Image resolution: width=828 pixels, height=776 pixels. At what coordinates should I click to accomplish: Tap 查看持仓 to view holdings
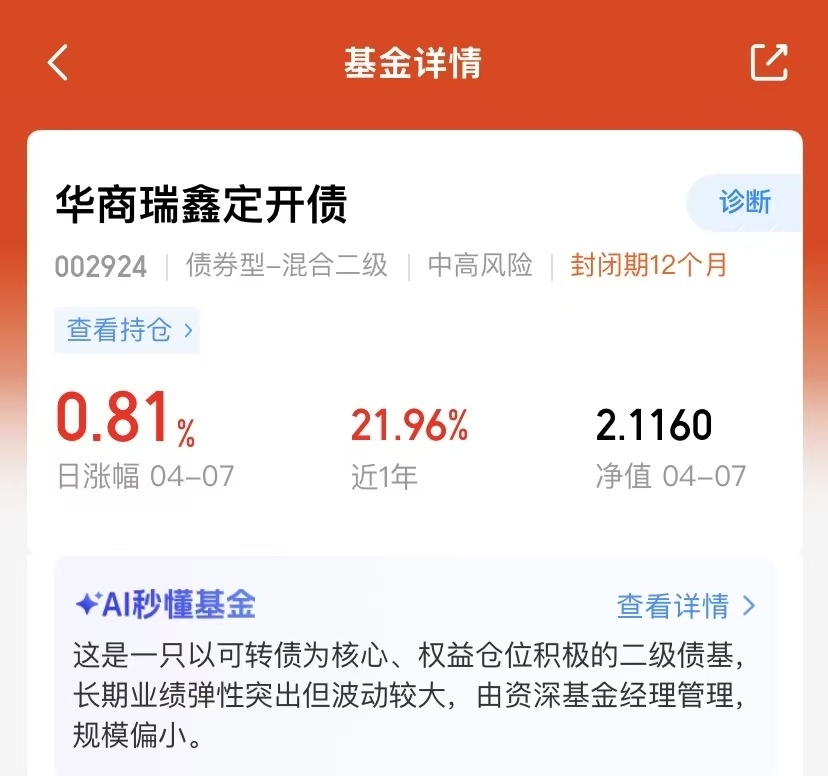click(127, 330)
